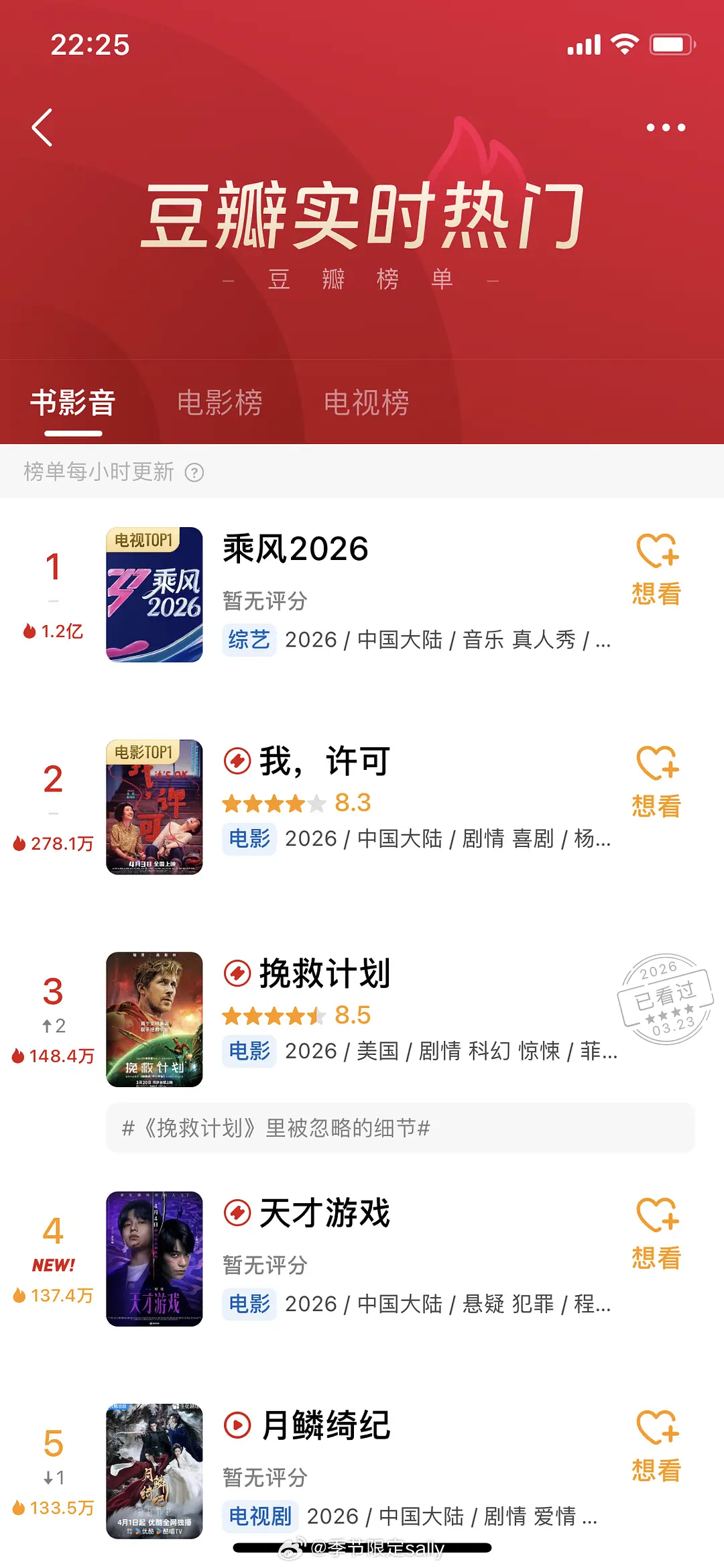Expand the truncated cast info for 我，许可
Viewport: 724px width, 1568px height.
600,838
